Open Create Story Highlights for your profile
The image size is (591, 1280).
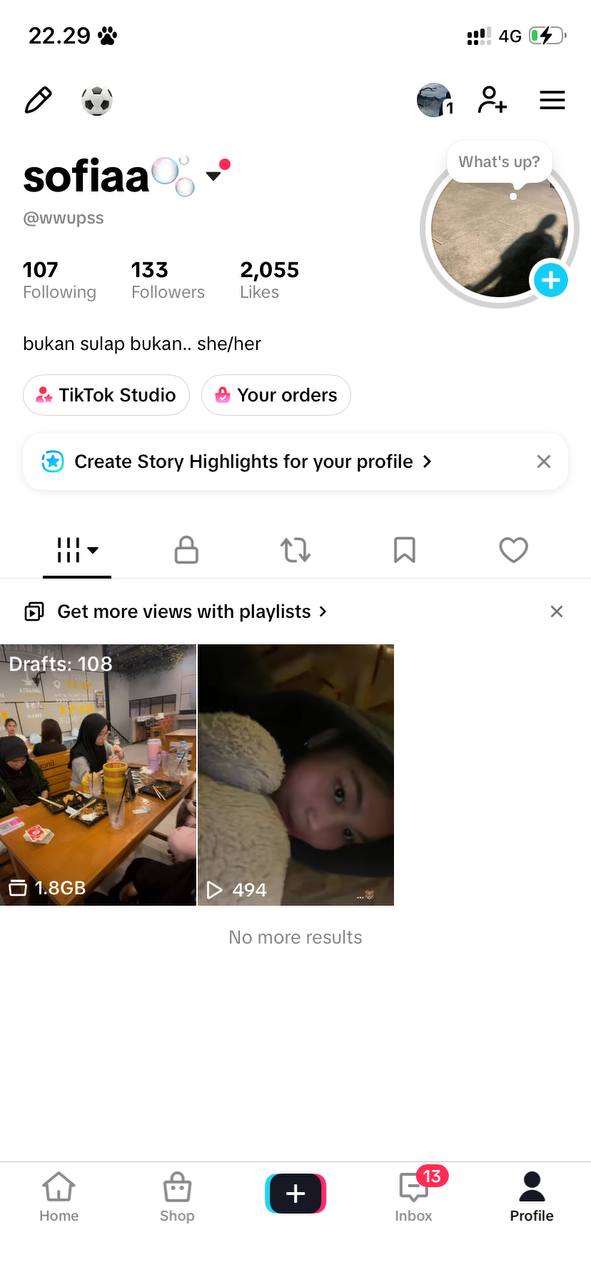pos(238,461)
